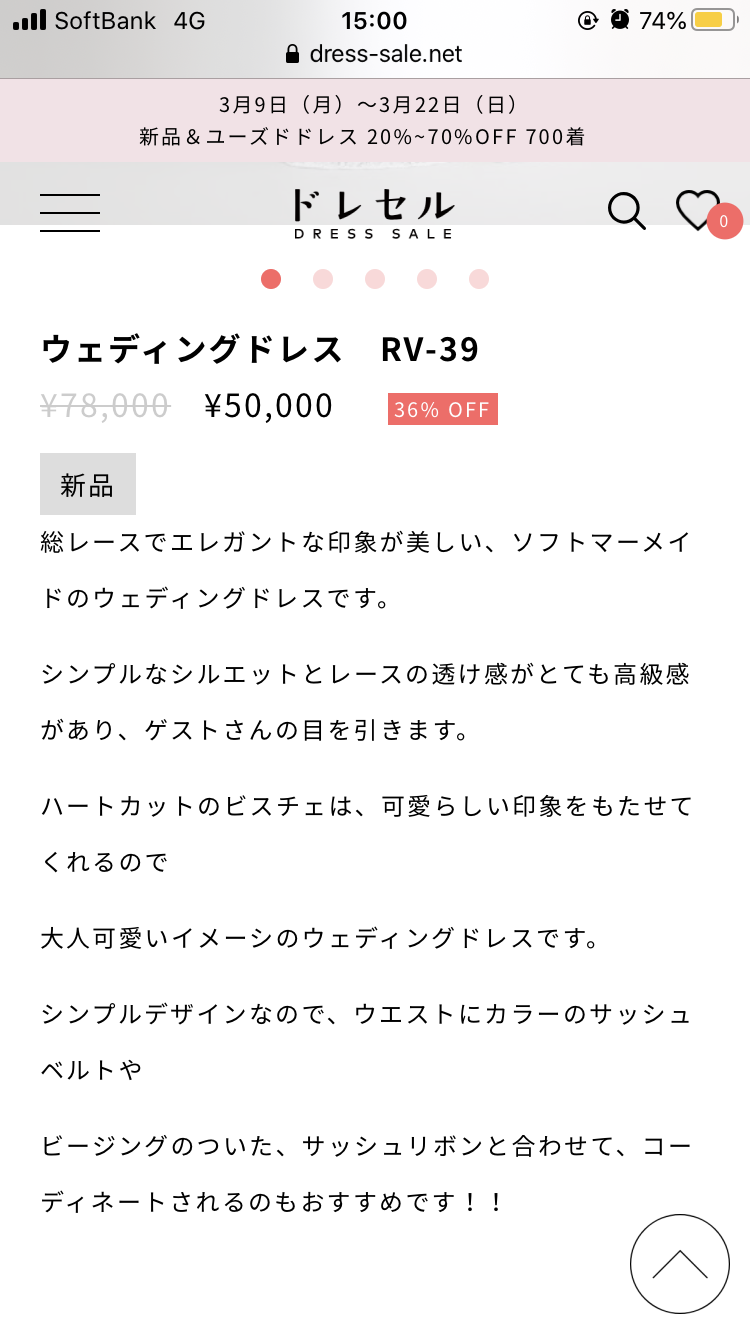Tap the ドレセル DRESS SALE logo
The image size is (750, 1334).
point(373,213)
